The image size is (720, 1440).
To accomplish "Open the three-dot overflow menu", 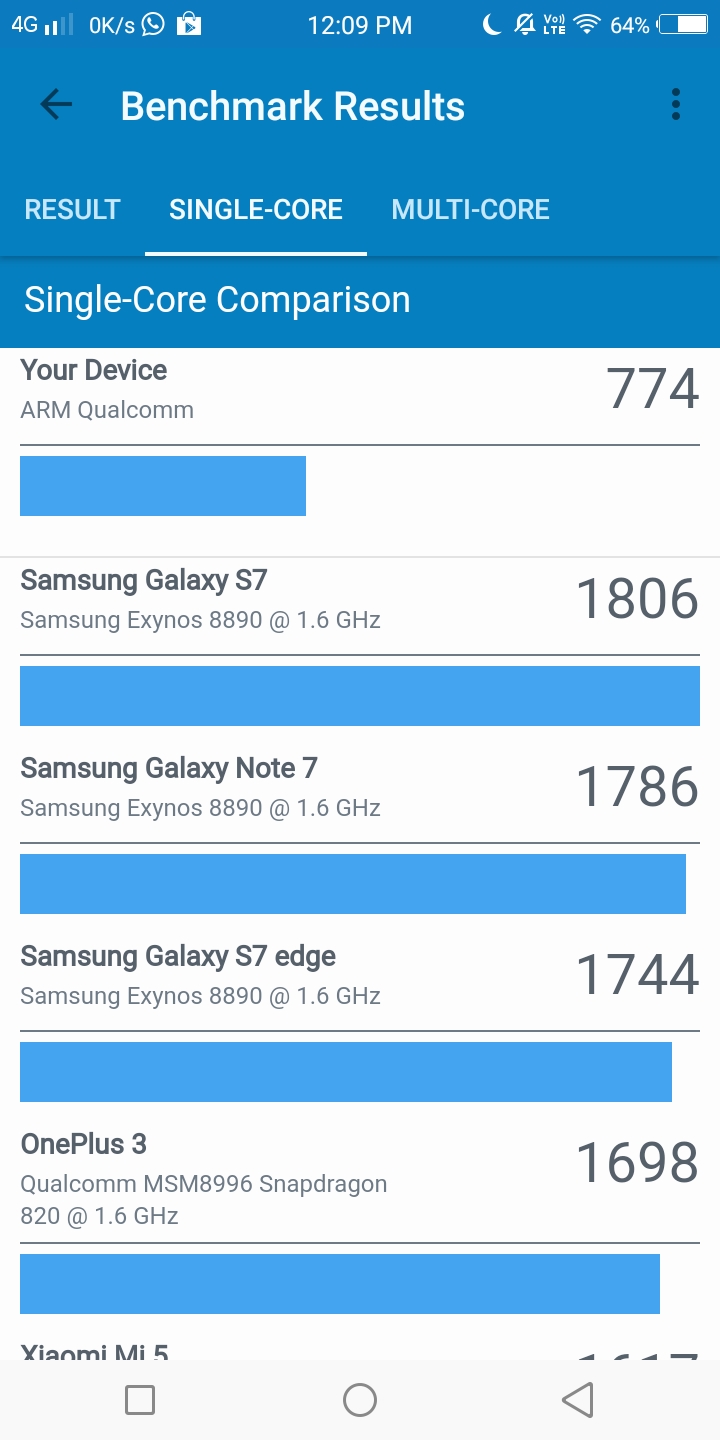I will tap(676, 105).
